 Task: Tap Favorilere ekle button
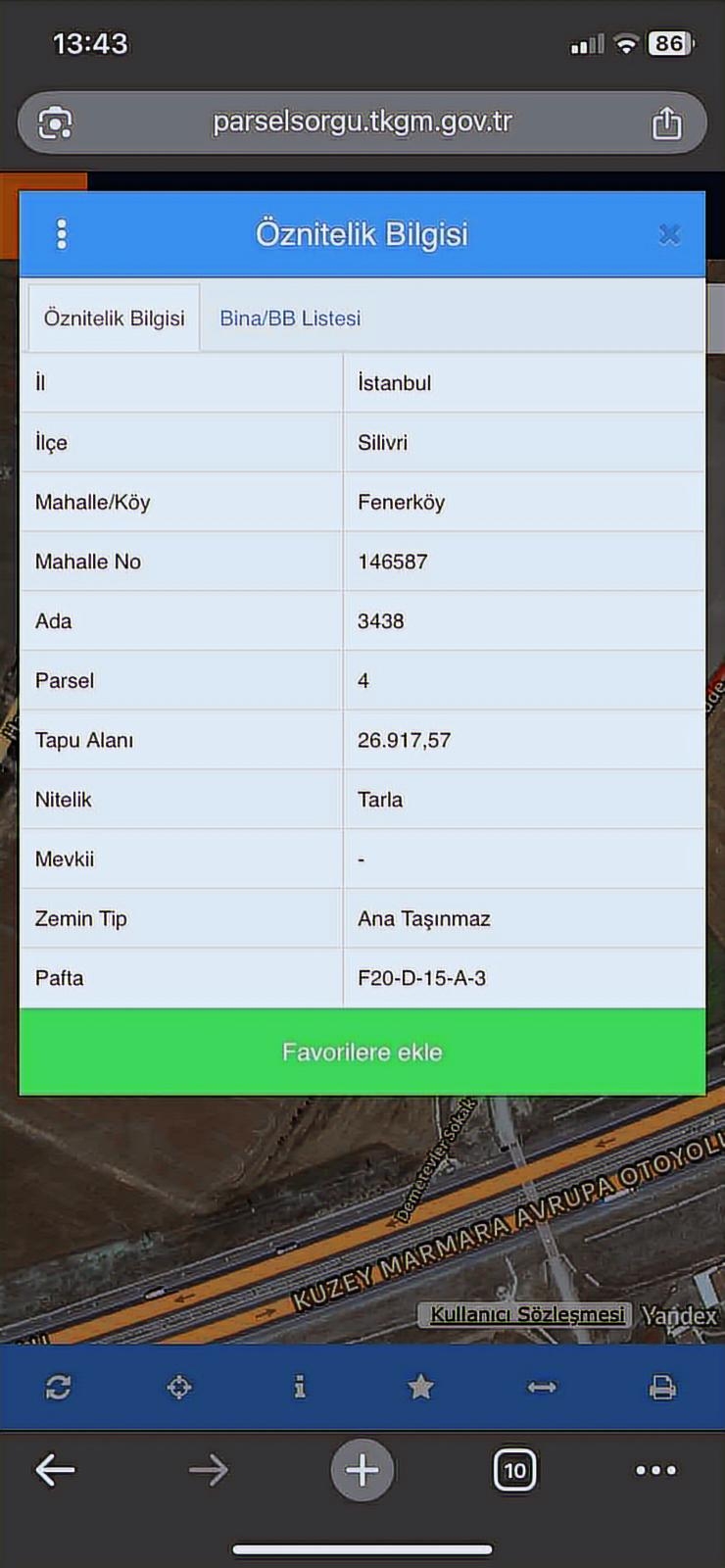click(362, 1053)
